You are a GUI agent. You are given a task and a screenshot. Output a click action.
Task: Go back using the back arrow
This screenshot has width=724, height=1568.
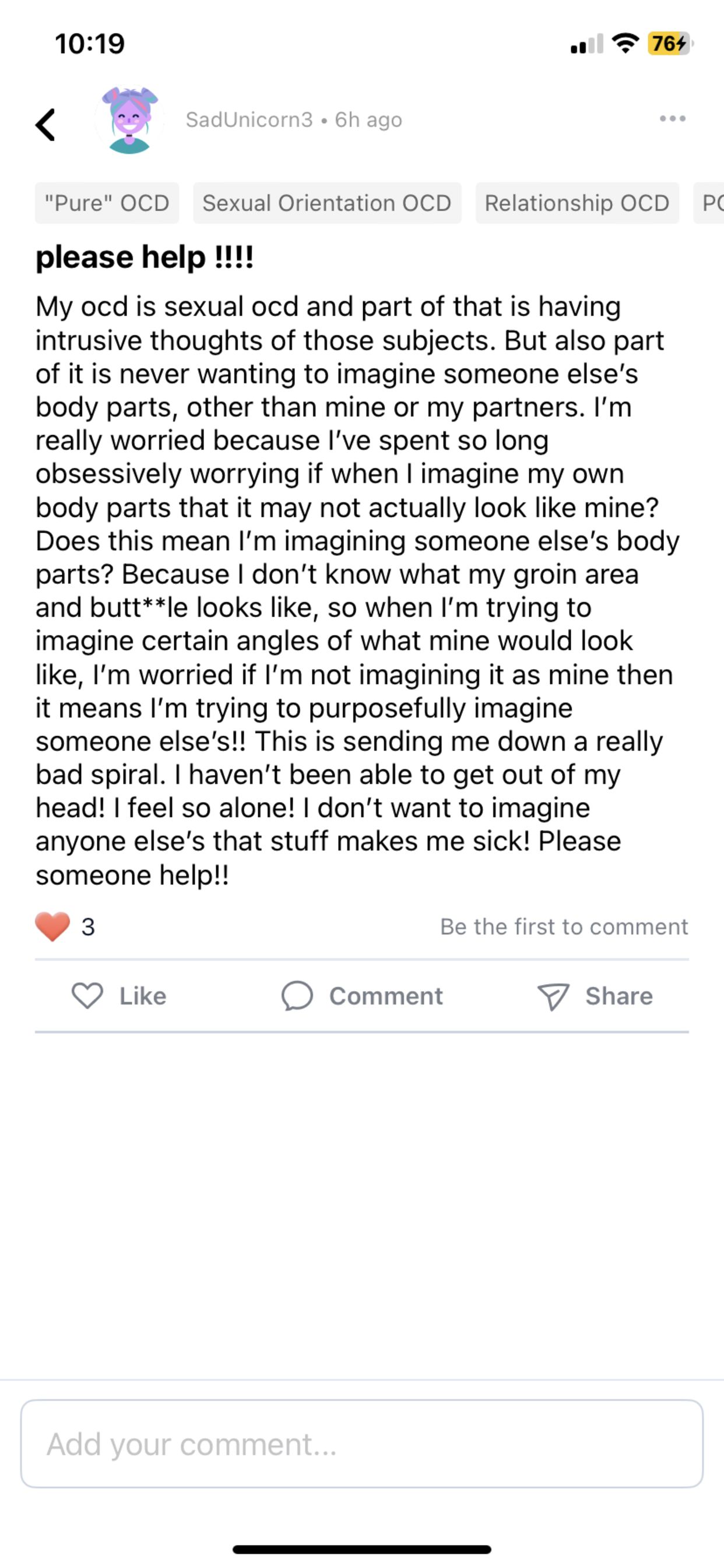[45, 125]
